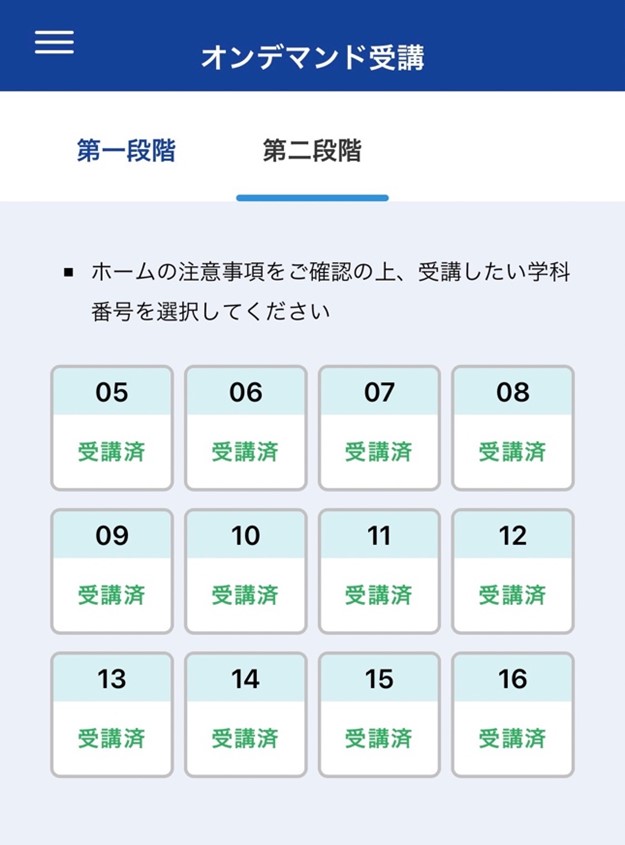Choose subject number 07
The height and width of the screenshot is (845, 625).
[x=379, y=428]
